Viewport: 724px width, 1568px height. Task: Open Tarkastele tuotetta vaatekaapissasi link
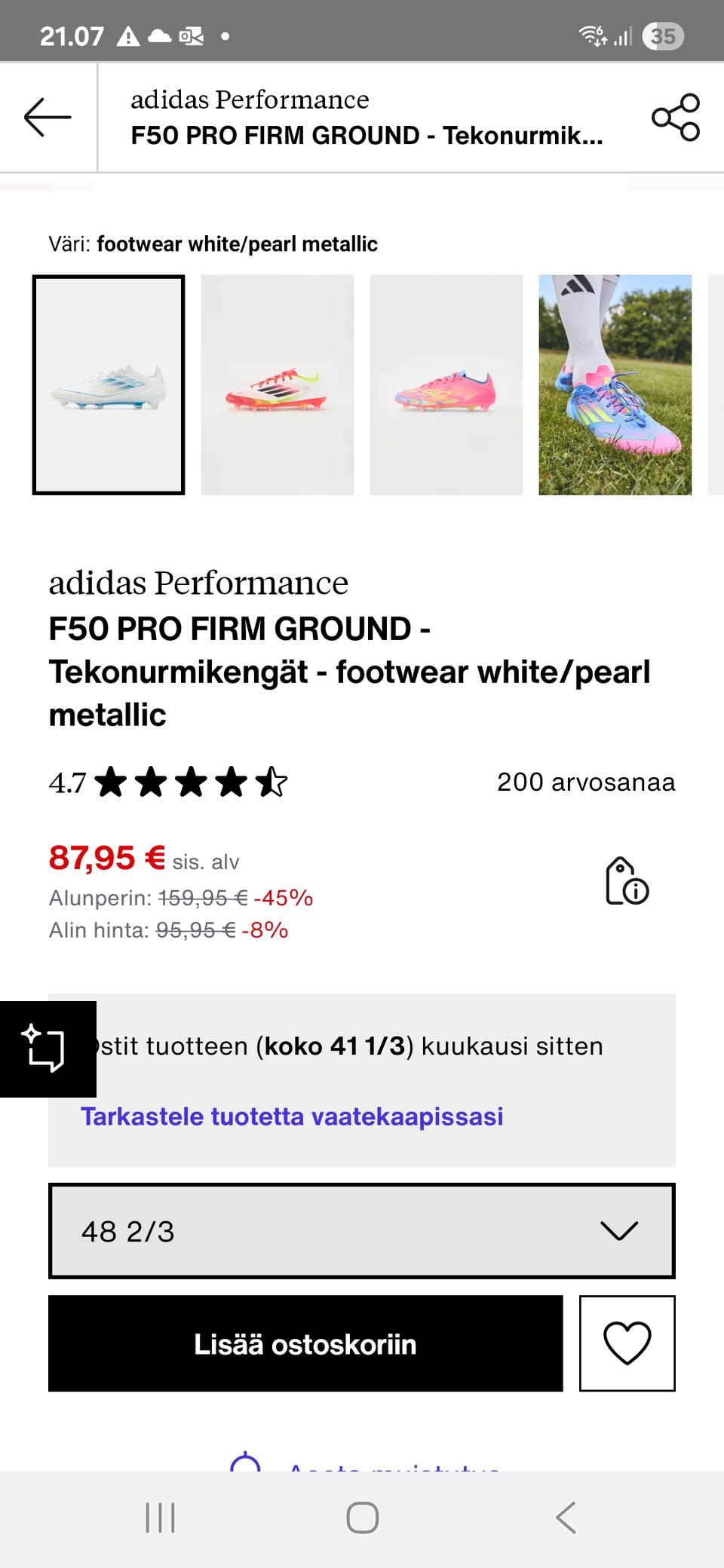pyautogui.click(x=292, y=1116)
